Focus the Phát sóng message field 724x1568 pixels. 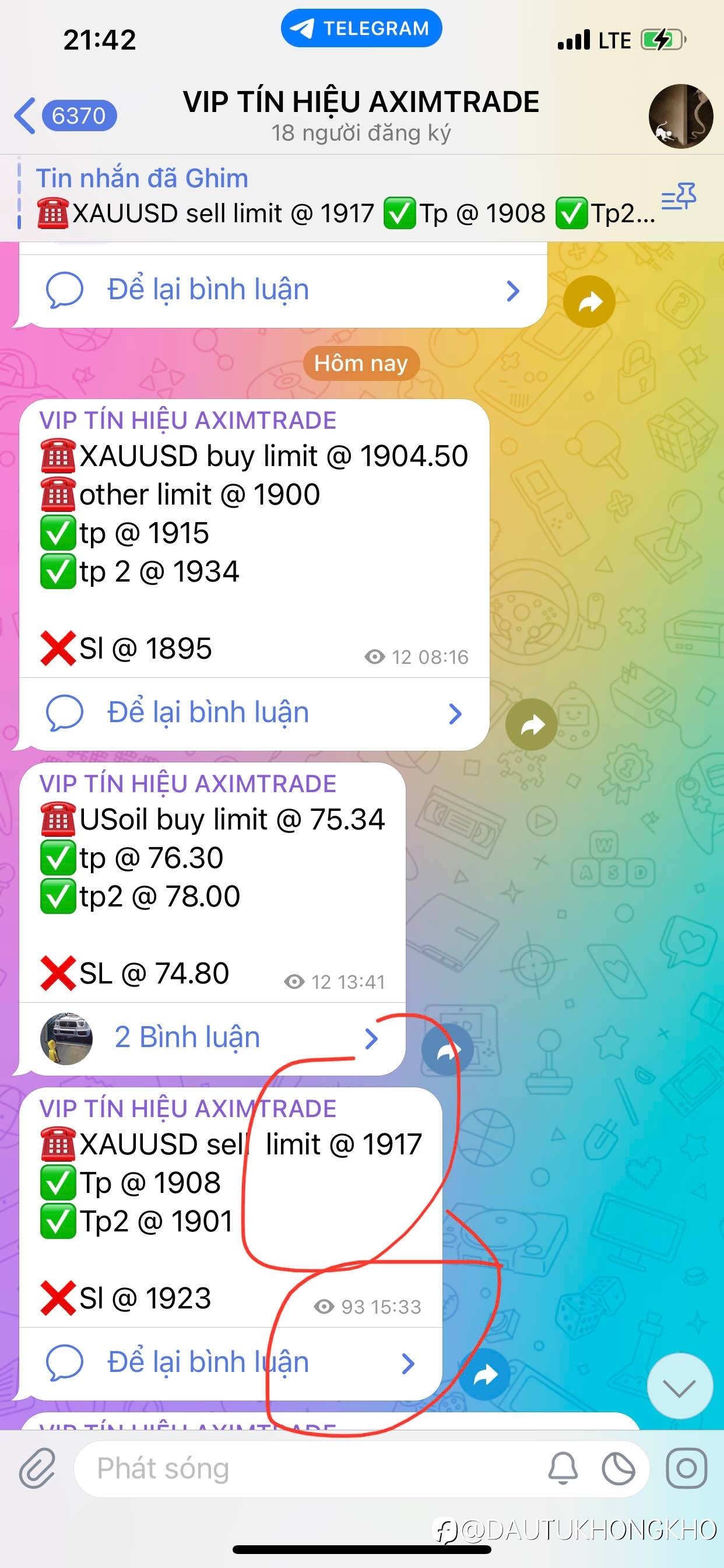[304, 1469]
